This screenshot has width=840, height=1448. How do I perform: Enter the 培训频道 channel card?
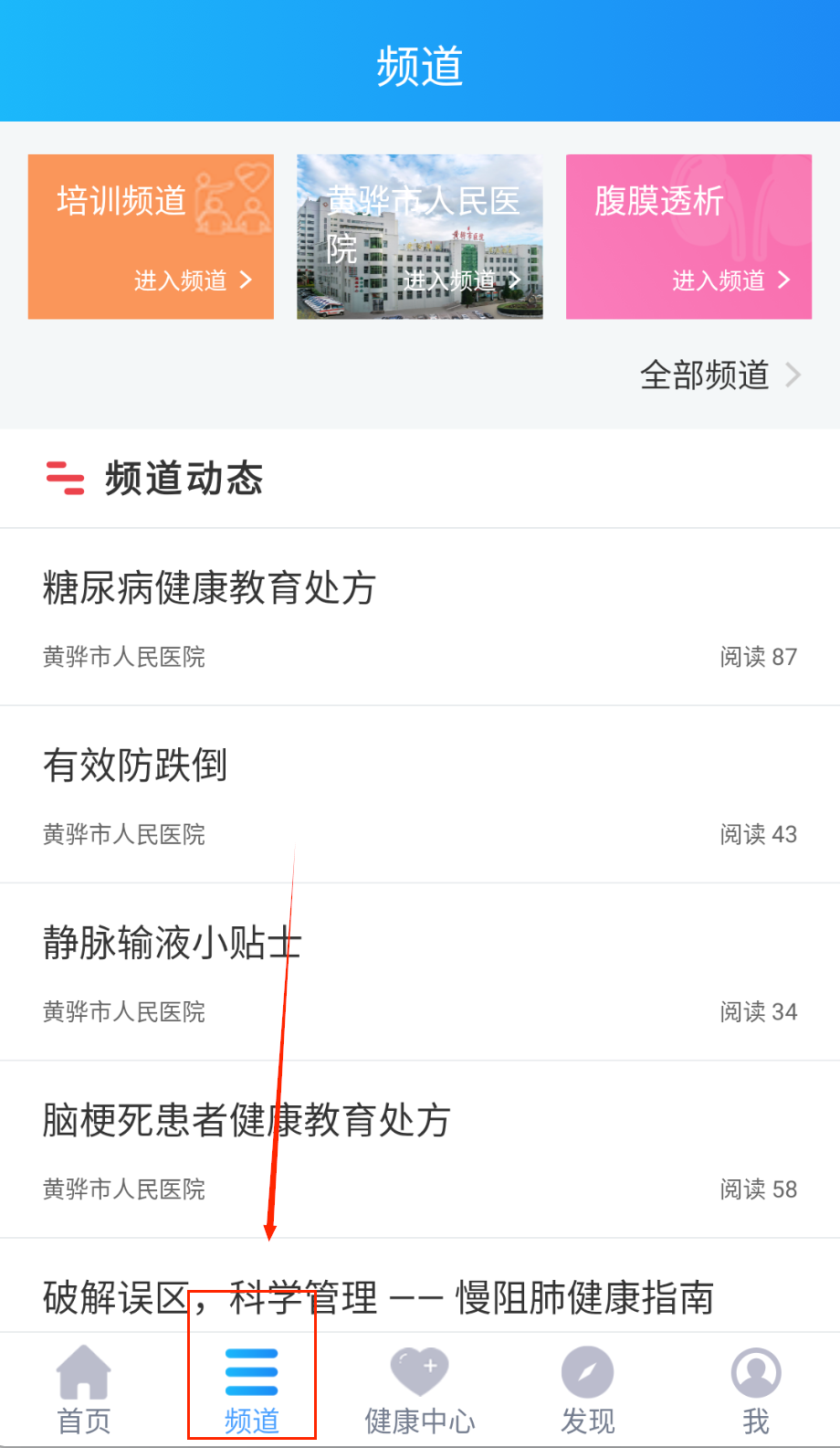click(151, 237)
